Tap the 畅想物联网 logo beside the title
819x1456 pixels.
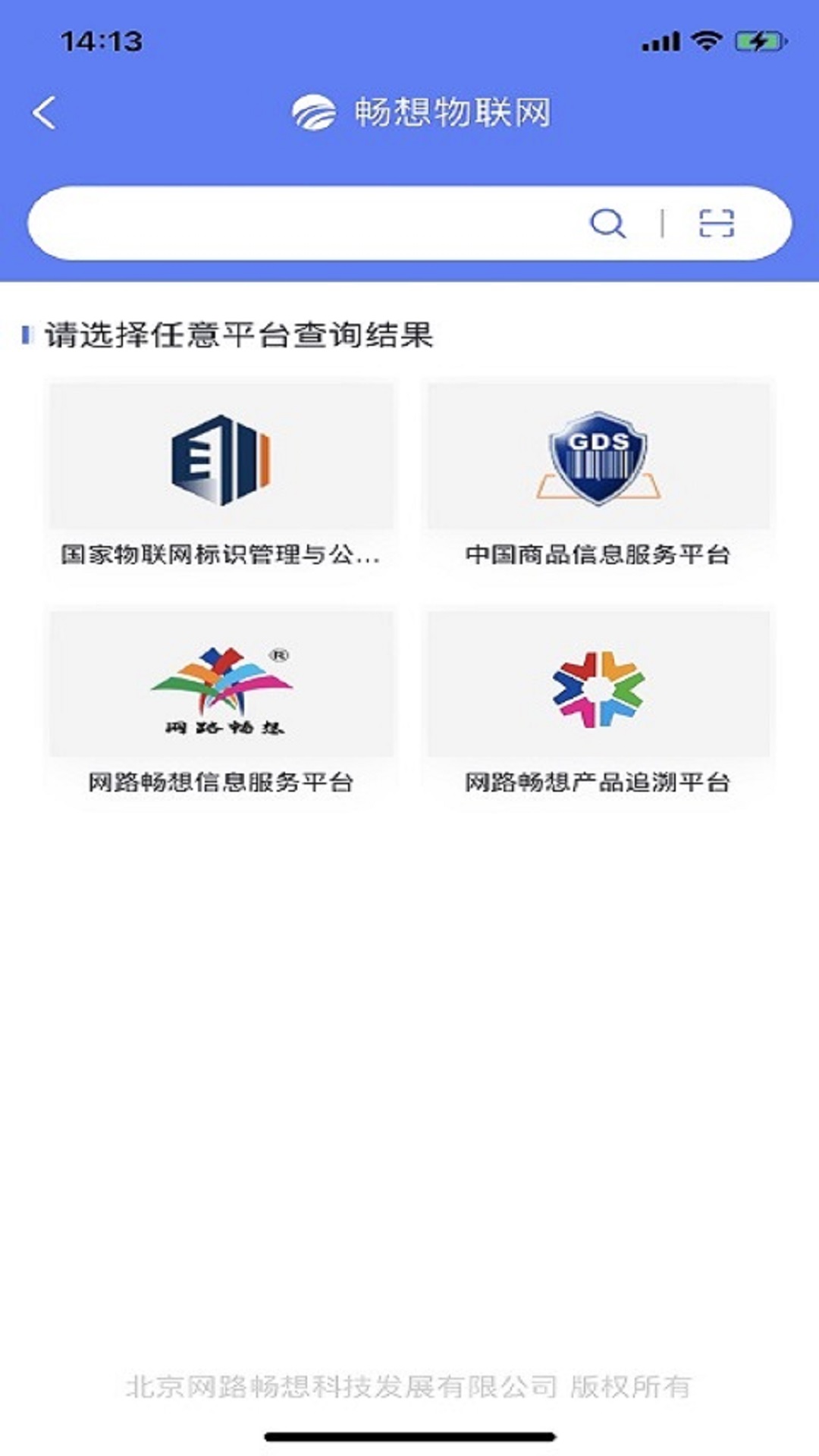coord(313,111)
